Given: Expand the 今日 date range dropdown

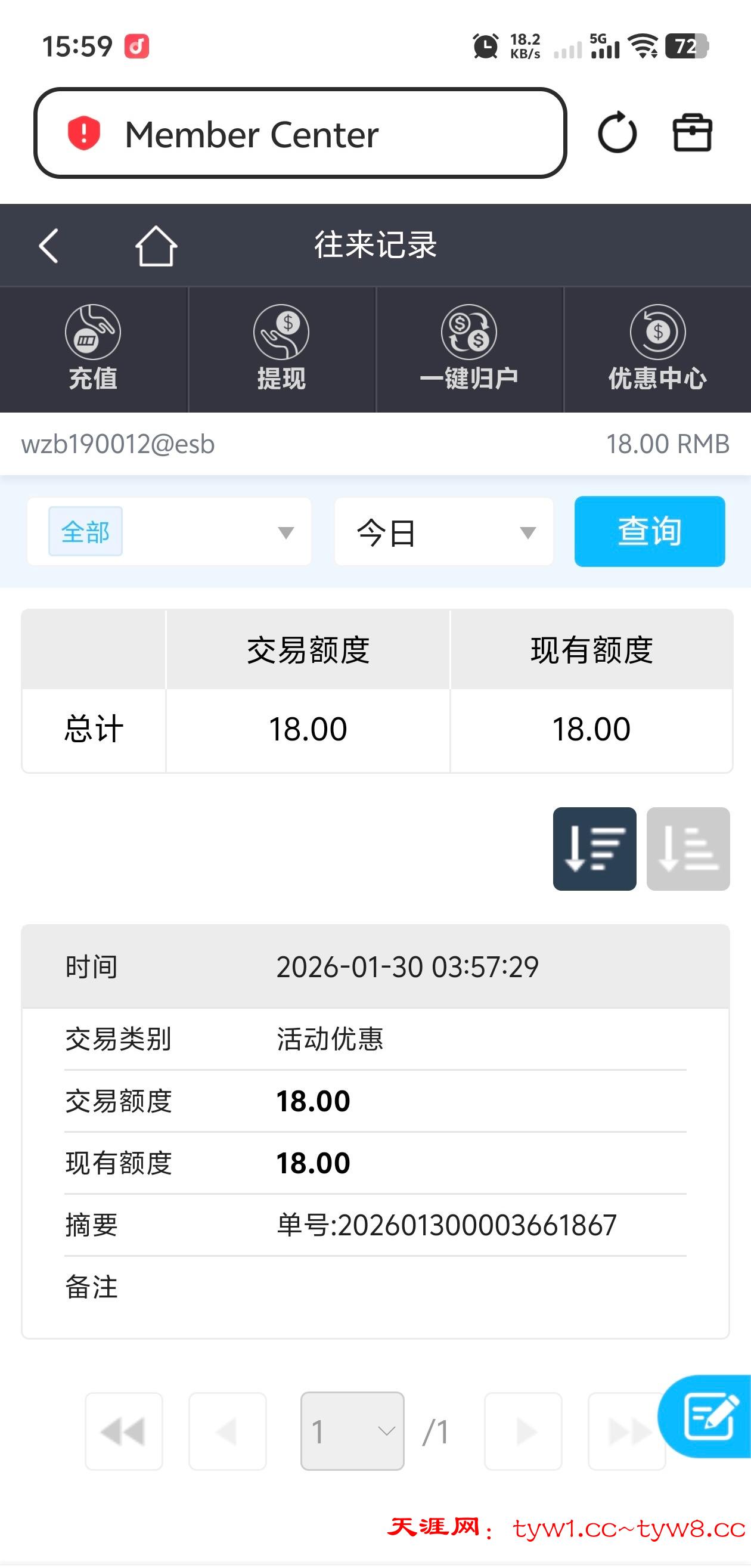Looking at the screenshot, I should click(443, 532).
